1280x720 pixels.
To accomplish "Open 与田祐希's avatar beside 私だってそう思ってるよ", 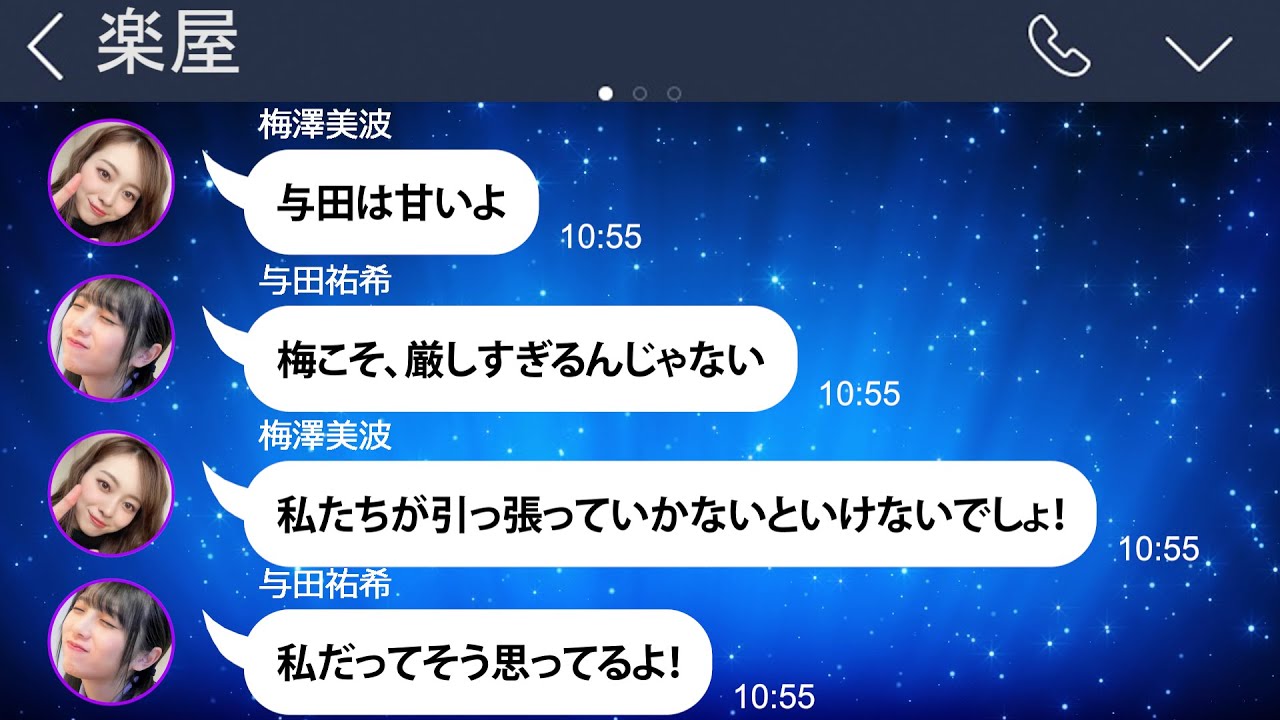I will [111, 641].
